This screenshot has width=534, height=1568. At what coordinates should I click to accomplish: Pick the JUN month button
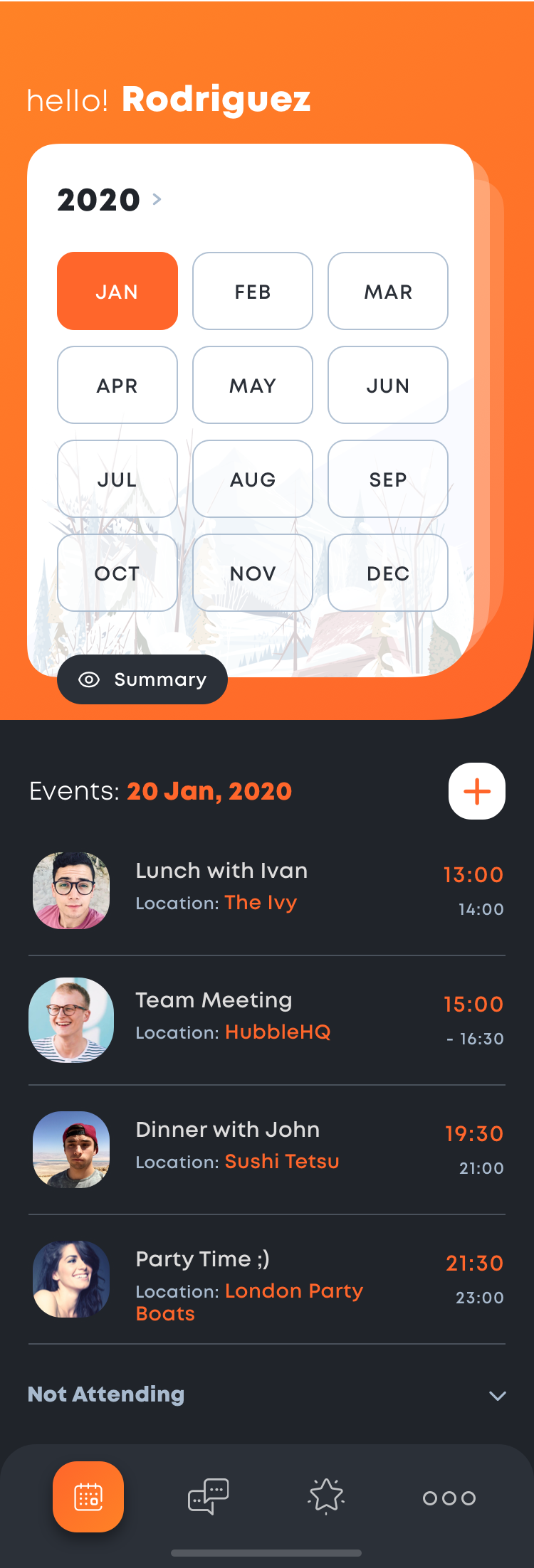(x=388, y=385)
